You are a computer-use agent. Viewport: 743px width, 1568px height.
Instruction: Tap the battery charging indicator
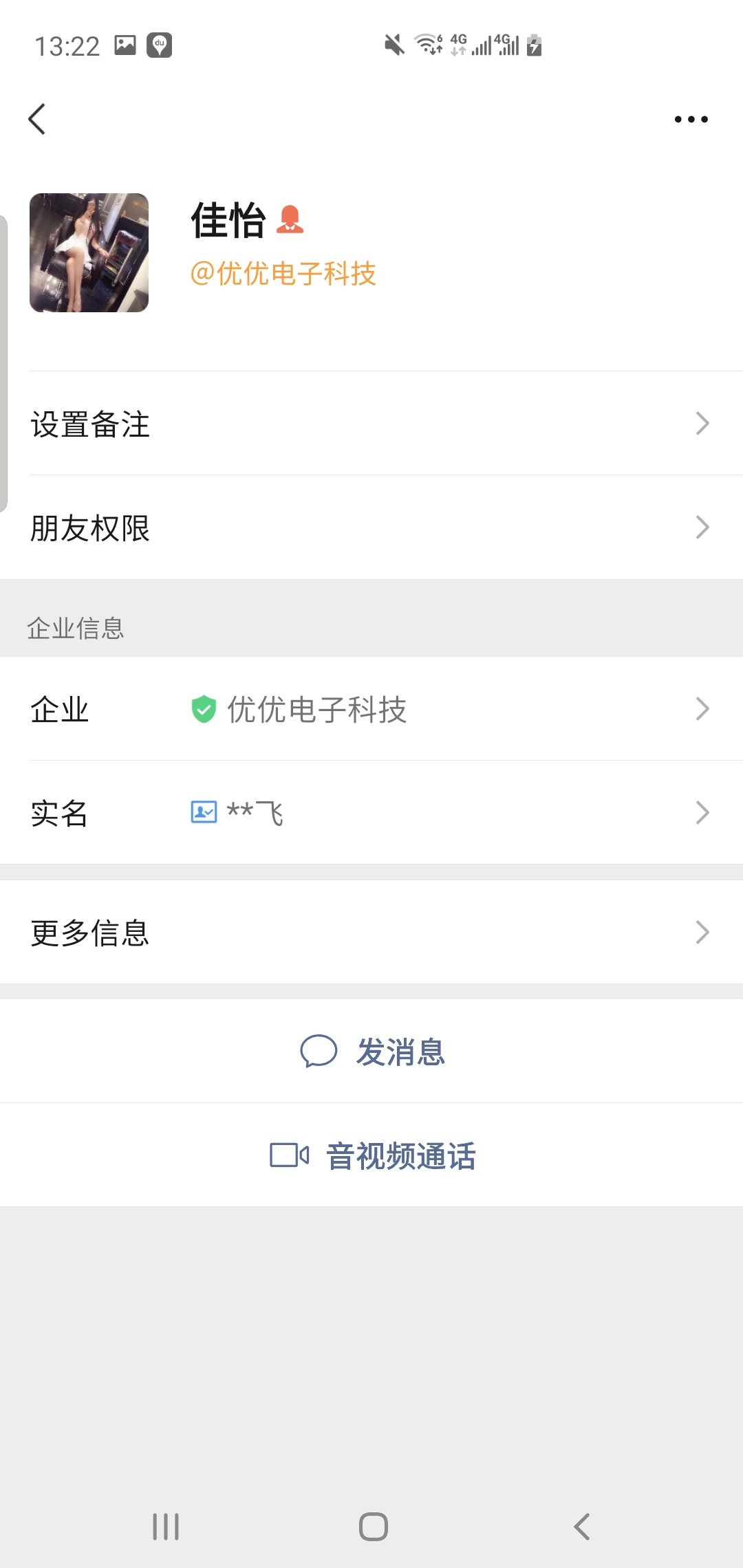pos(534,45)
